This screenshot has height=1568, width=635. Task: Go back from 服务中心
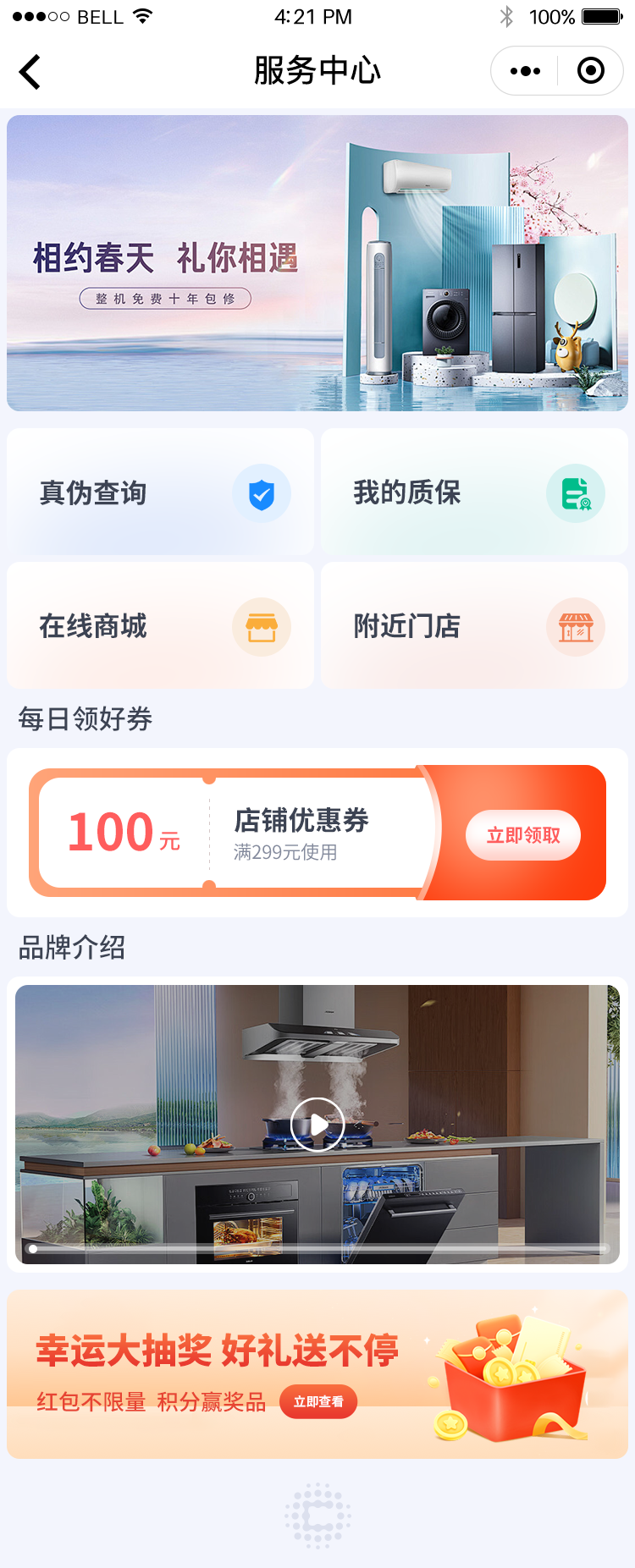pyautogui.click(x=30, y=72)
